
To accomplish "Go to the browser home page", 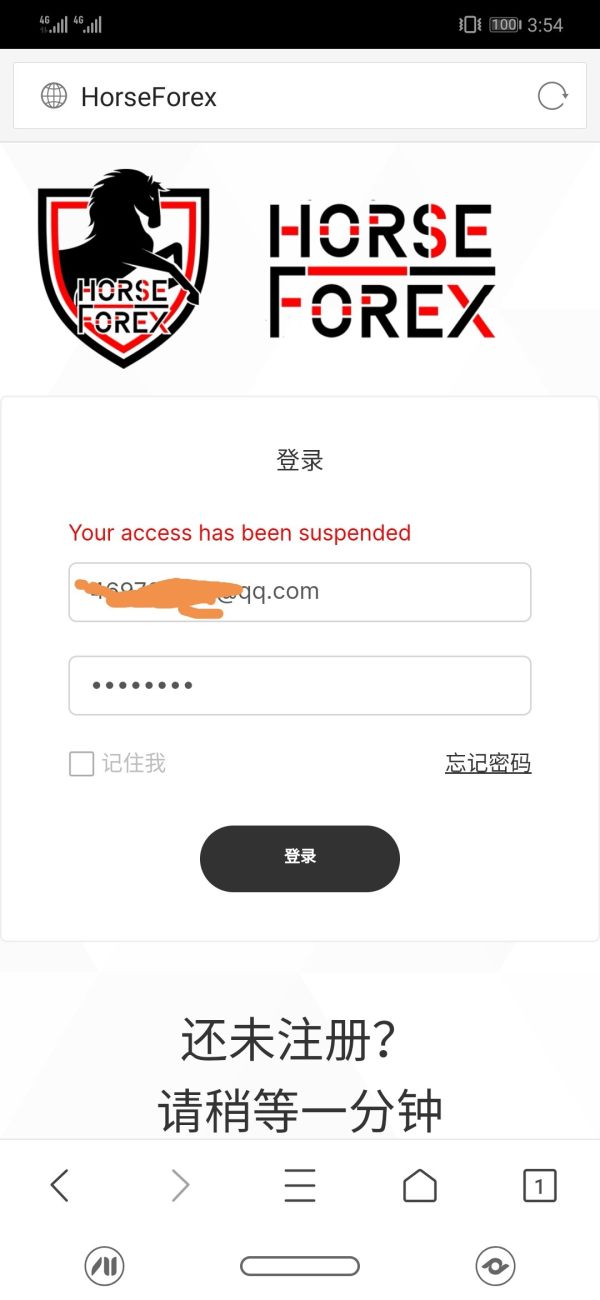I will point(419,1186).
